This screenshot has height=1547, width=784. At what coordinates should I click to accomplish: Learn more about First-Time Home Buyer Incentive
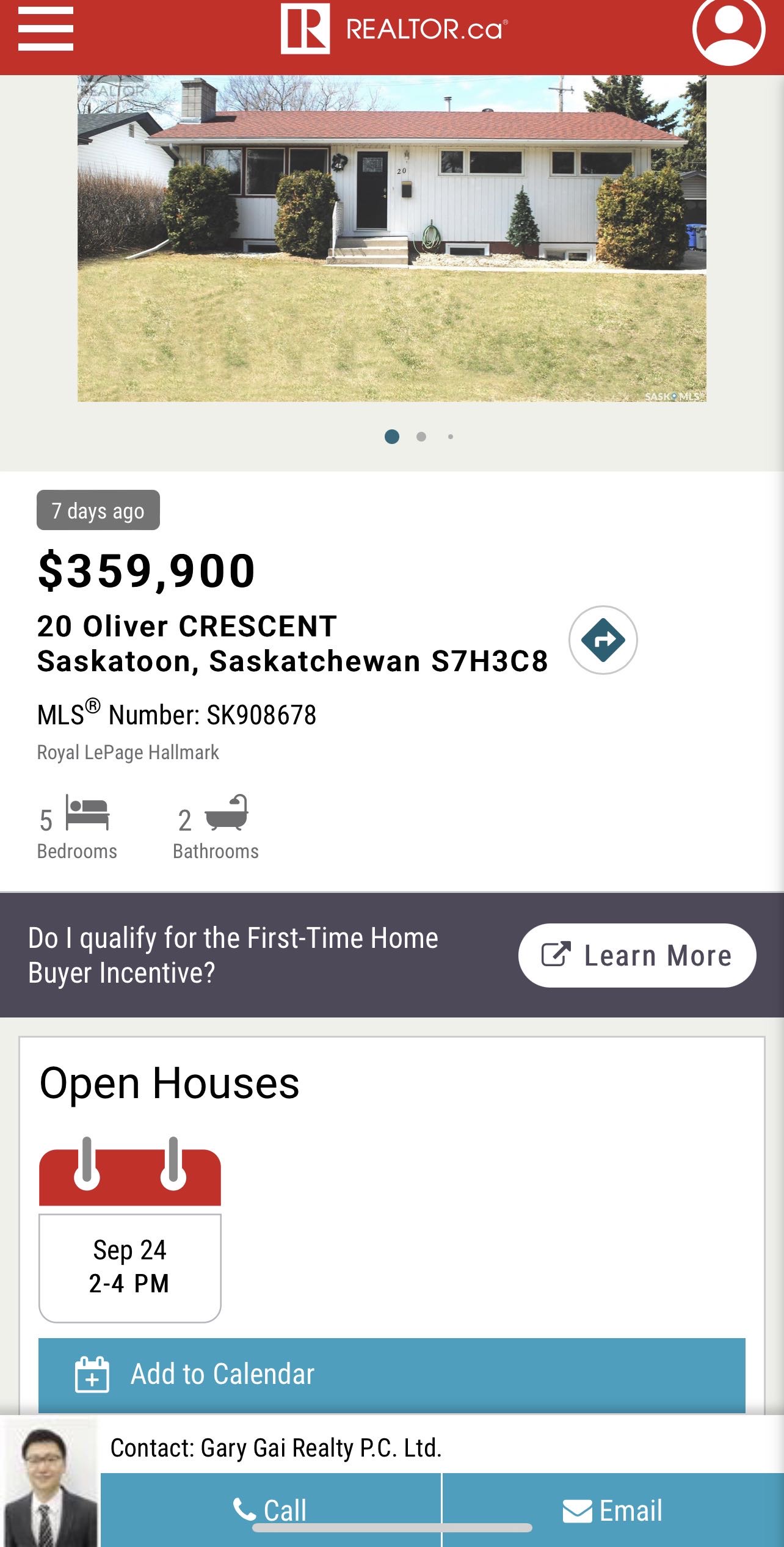click(637, 956)
